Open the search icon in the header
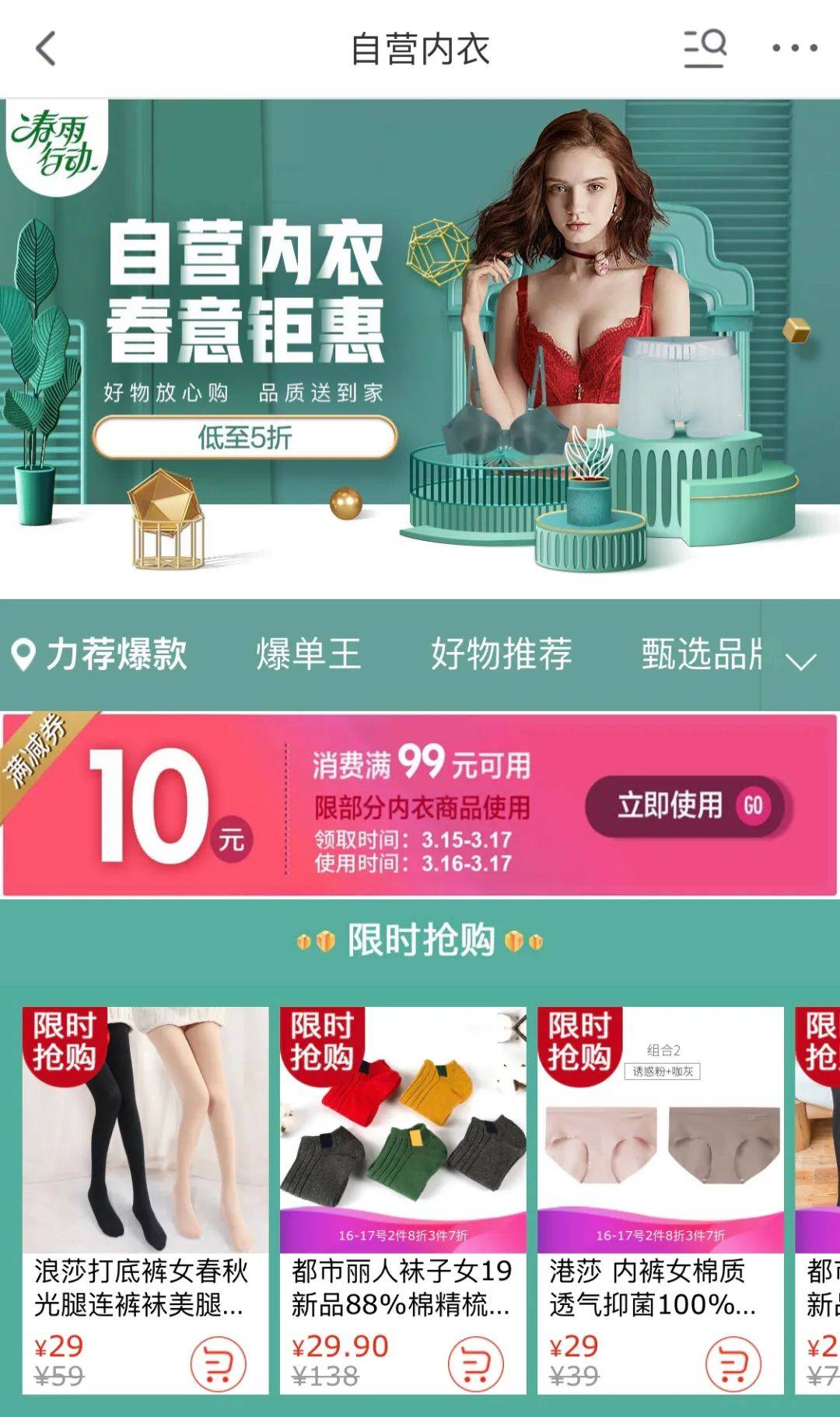Viewport: 840px width, 1417px height. click(x=705, y=48)
